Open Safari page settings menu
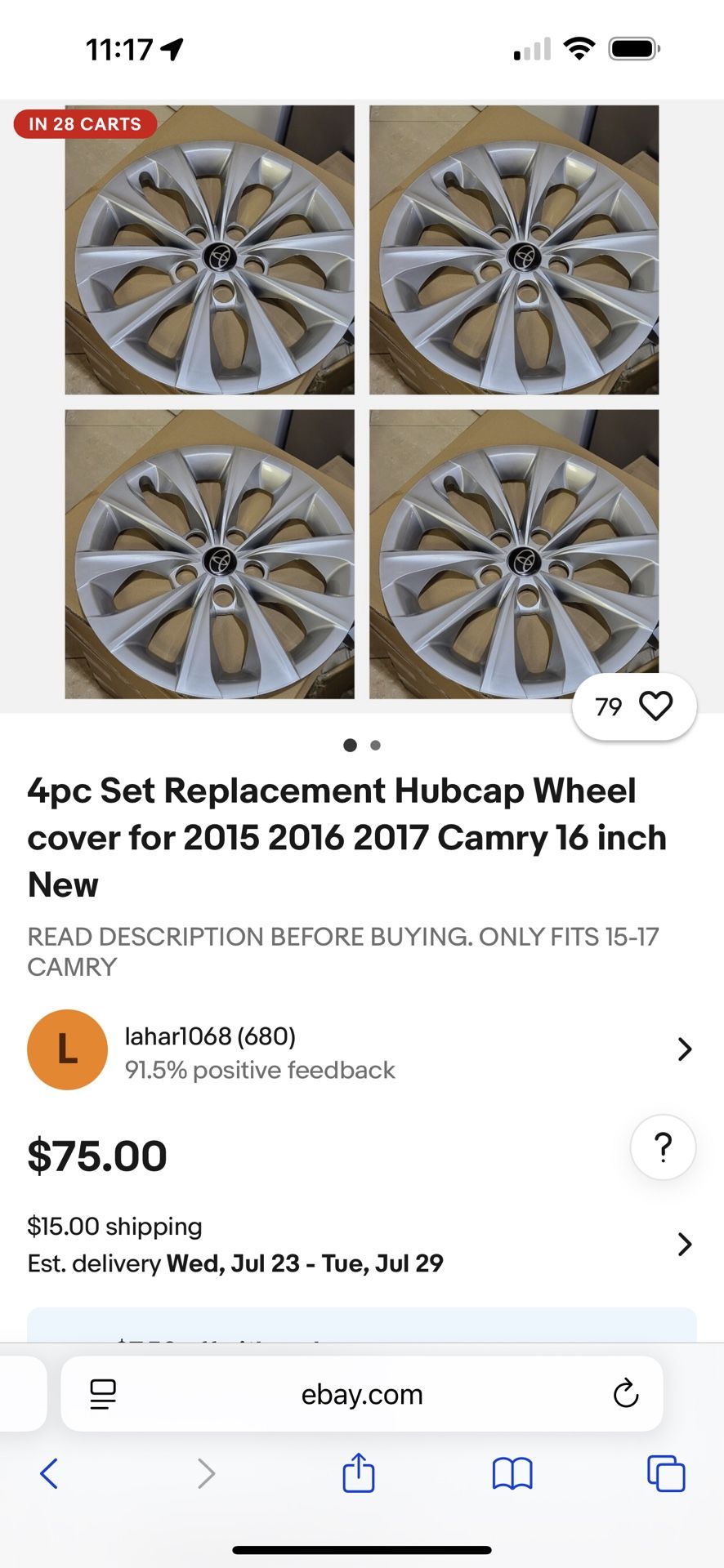Image resolution: width=724 pixels, height=1568 pixels. 103,1394
